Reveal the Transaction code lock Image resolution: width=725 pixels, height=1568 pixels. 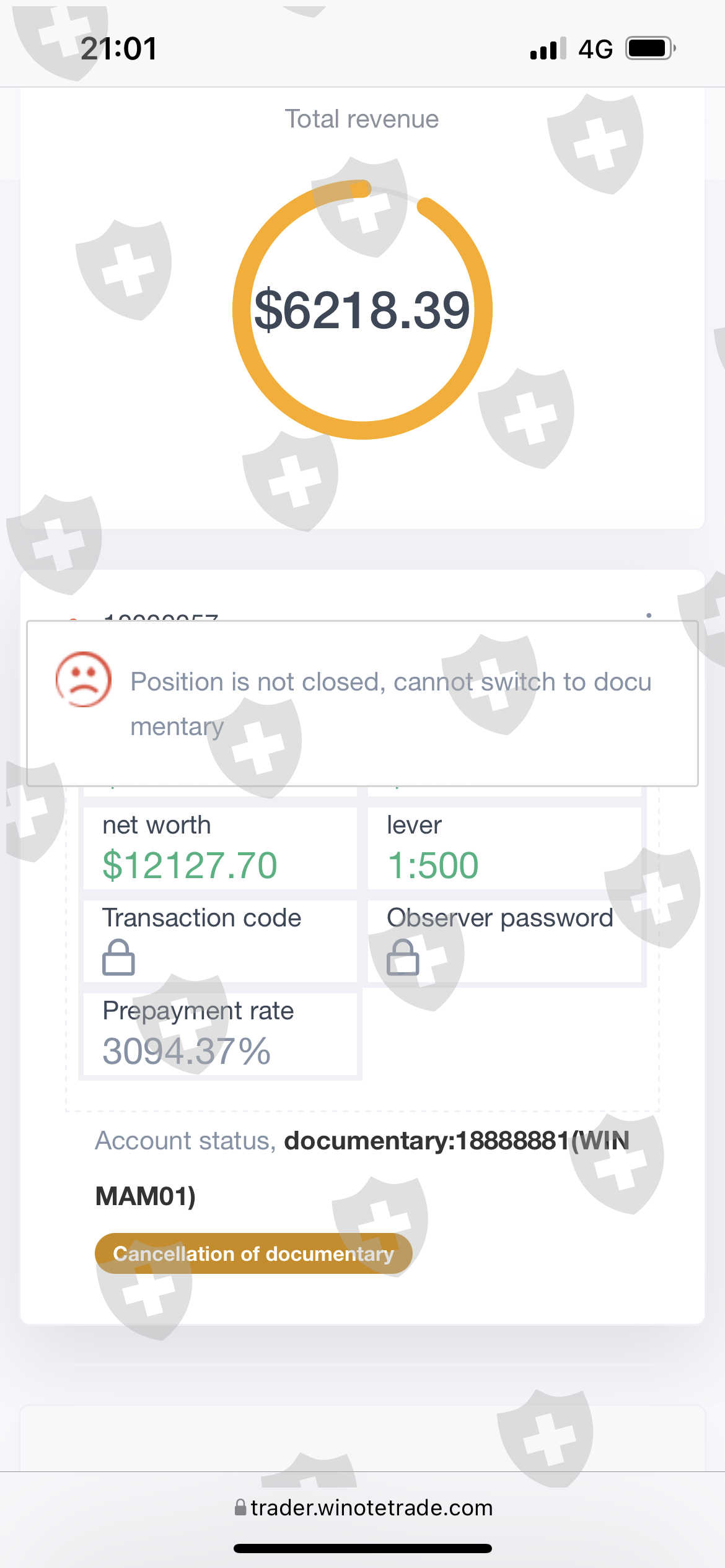[x=118, y=957]
